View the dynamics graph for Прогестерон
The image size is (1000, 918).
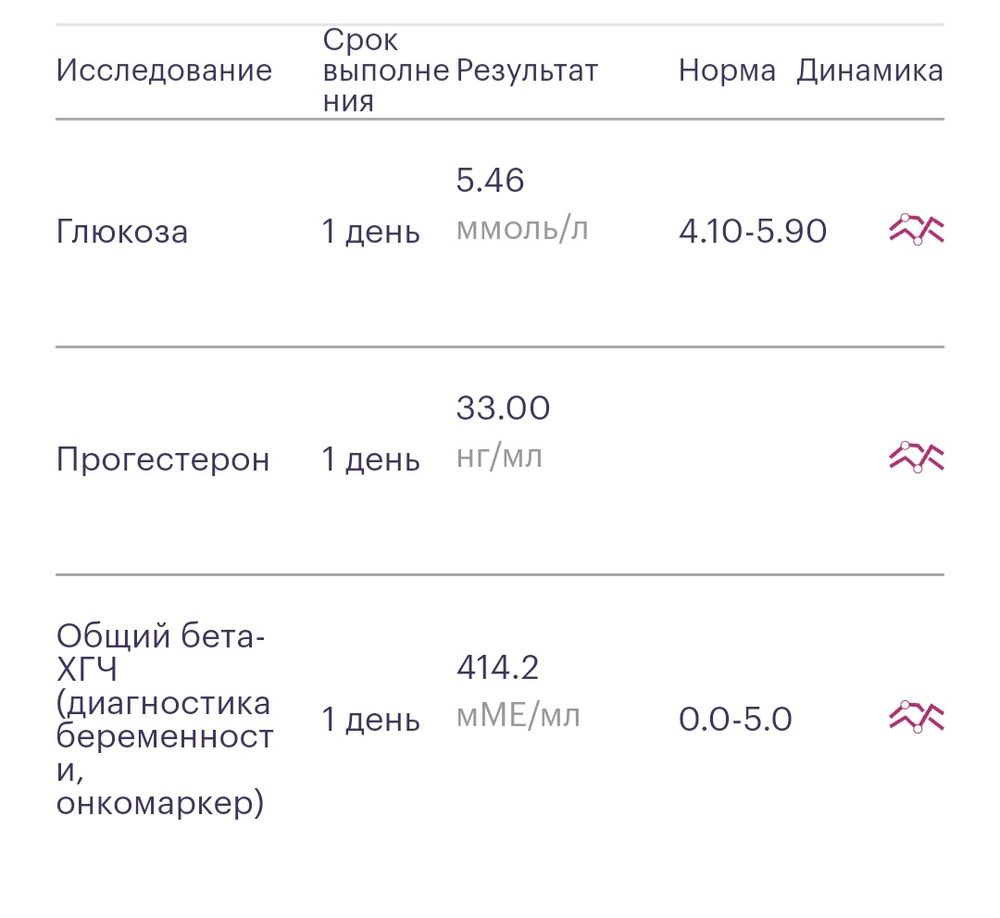(x=916, y=457)
